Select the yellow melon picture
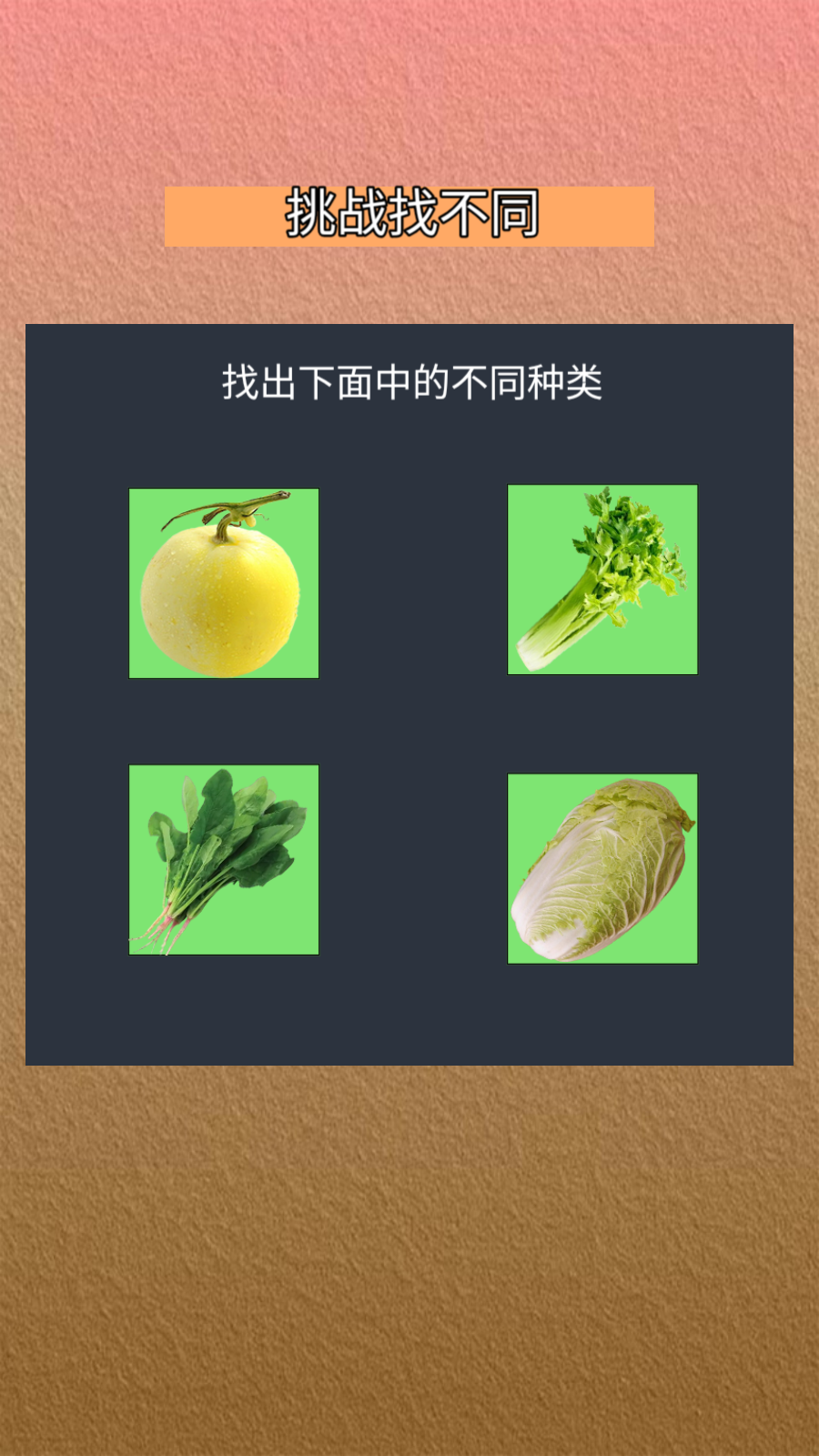The image size is (819, 1456). coord(224,583)
